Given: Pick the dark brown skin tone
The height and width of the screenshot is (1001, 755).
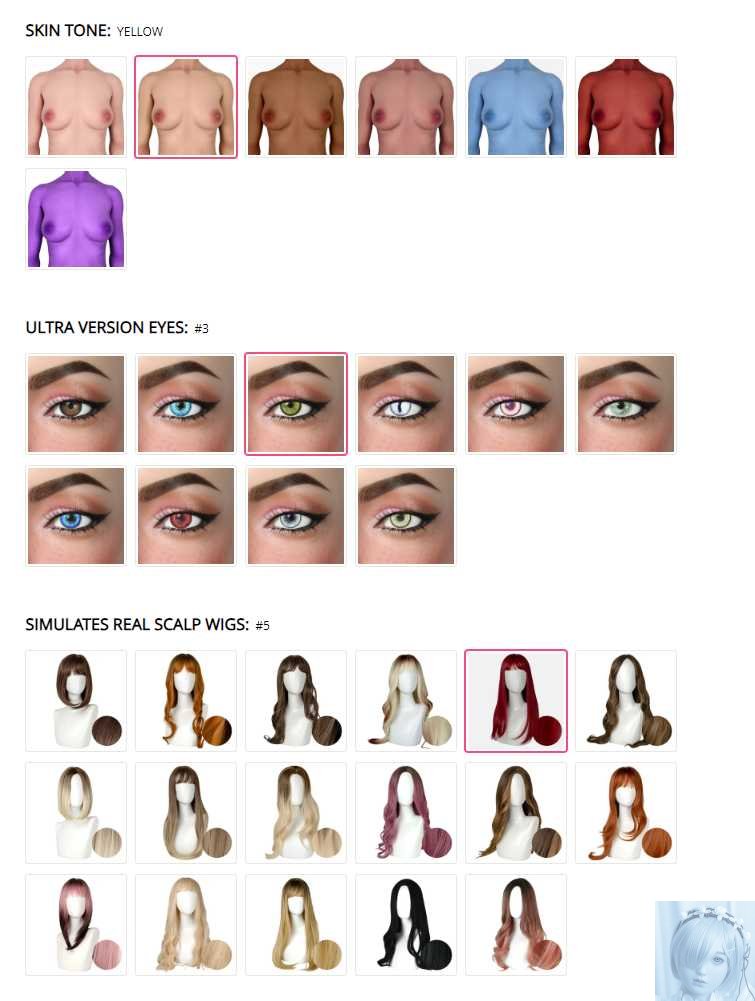Looking at the screenshot, I should click(x=296, y=107).
